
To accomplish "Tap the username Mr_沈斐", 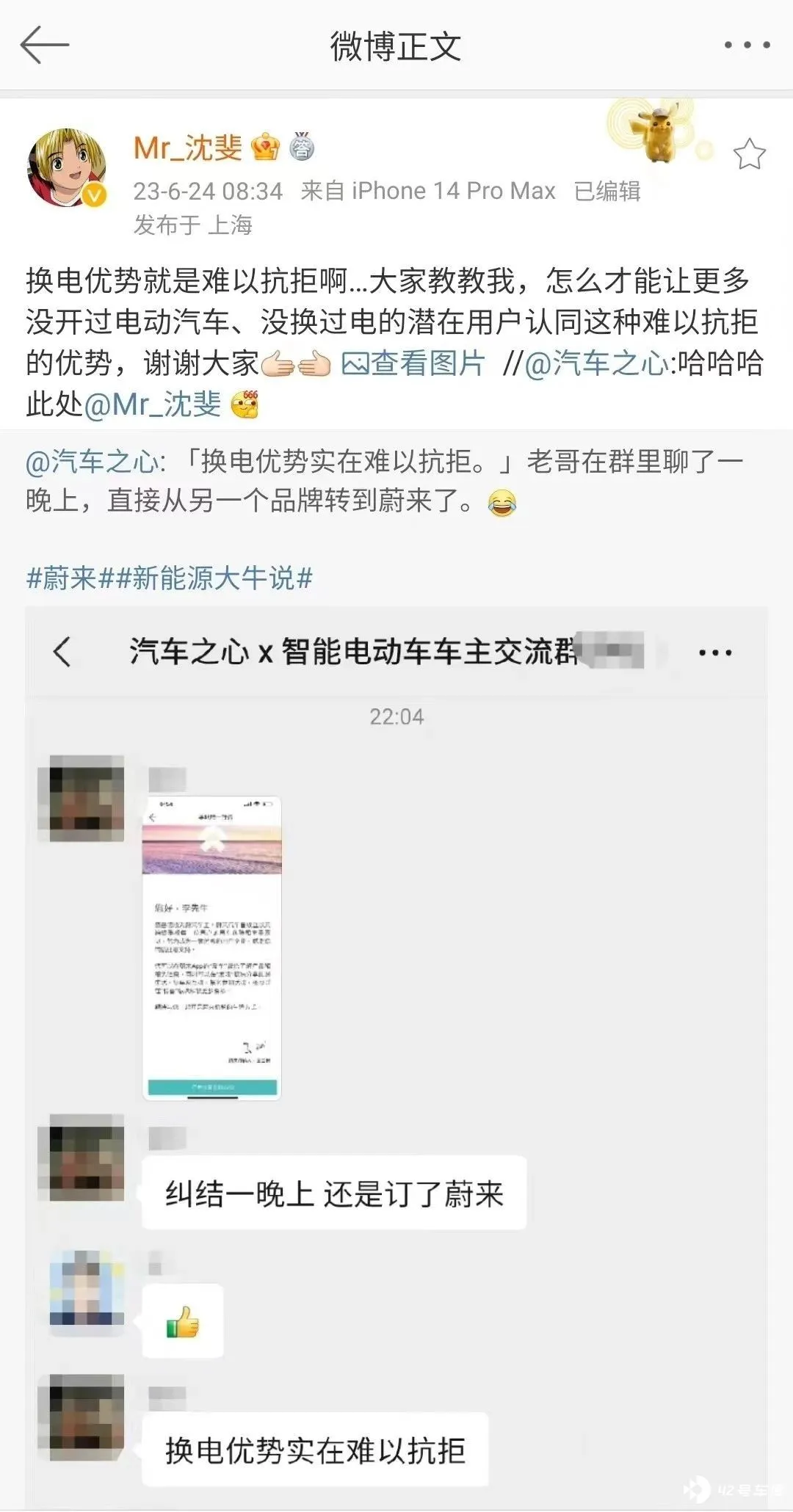I will pos(188,148).
